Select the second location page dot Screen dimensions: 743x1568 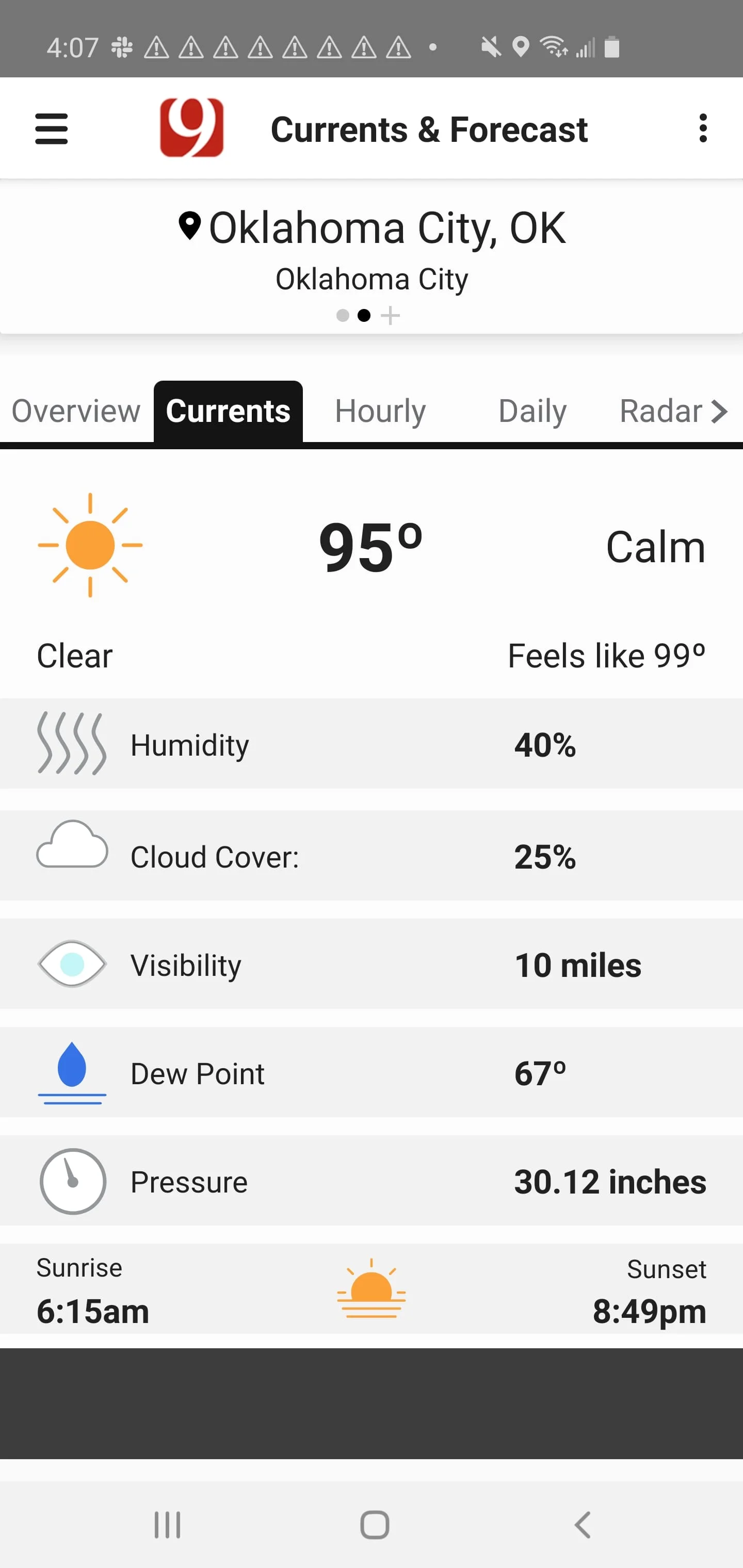(364, 315)
